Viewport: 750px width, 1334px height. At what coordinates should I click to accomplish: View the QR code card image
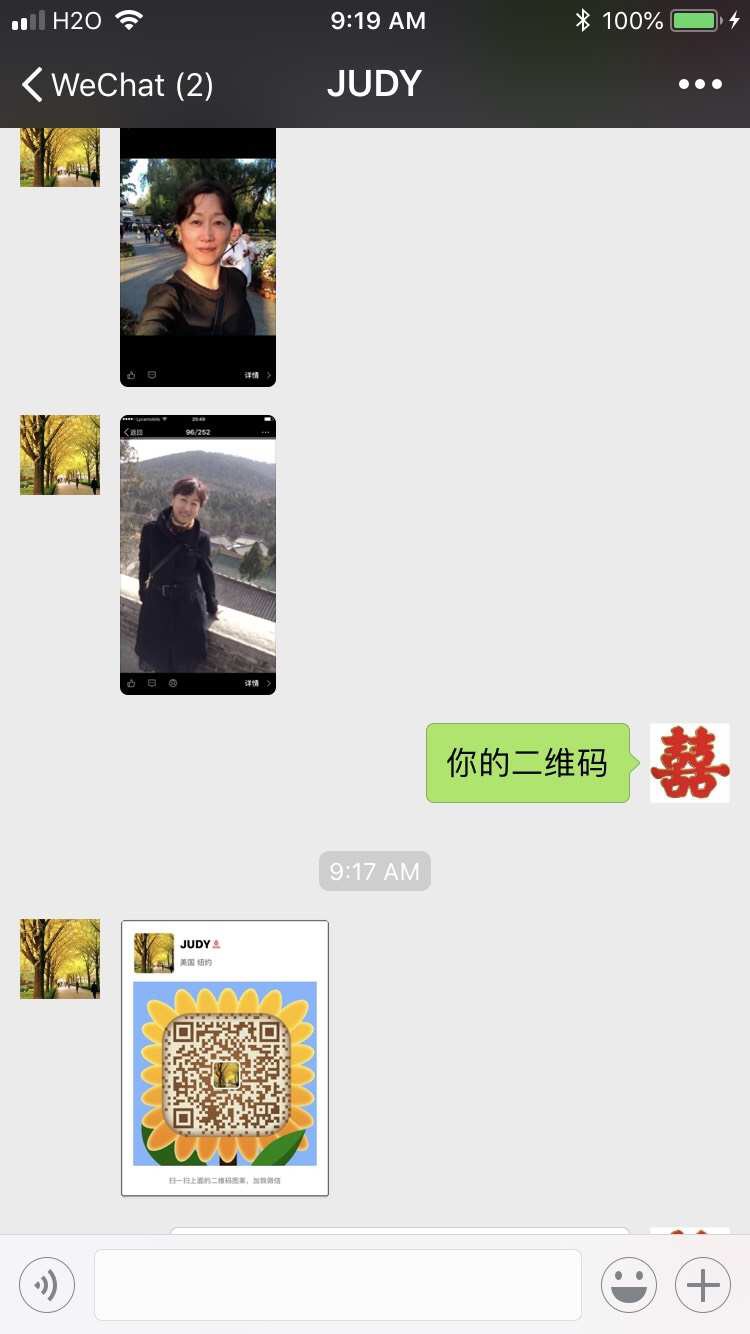225,1058
